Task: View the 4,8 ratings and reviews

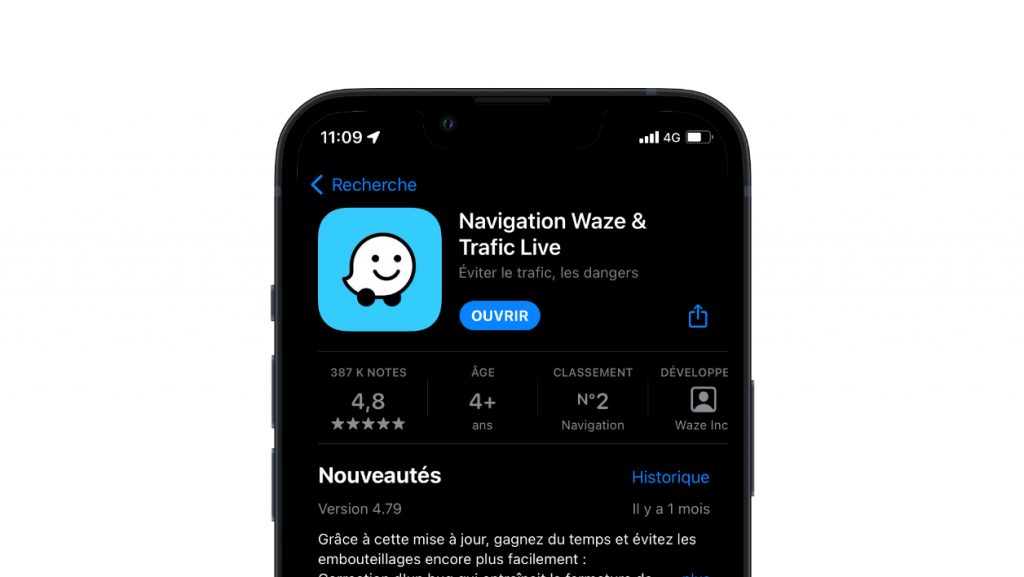Action: tap(368, 401)
